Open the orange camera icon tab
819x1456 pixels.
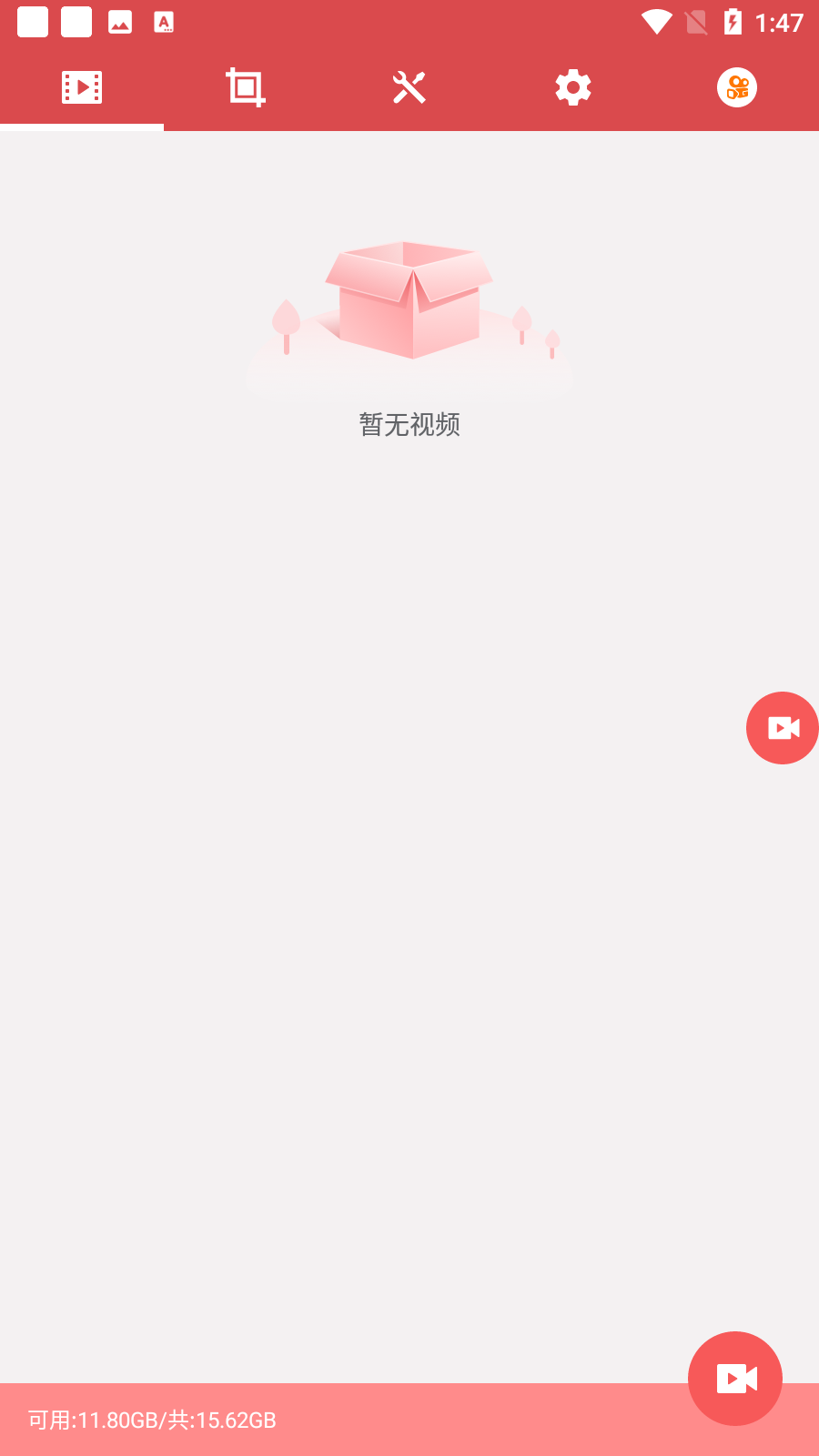click(x=737, y=87)
